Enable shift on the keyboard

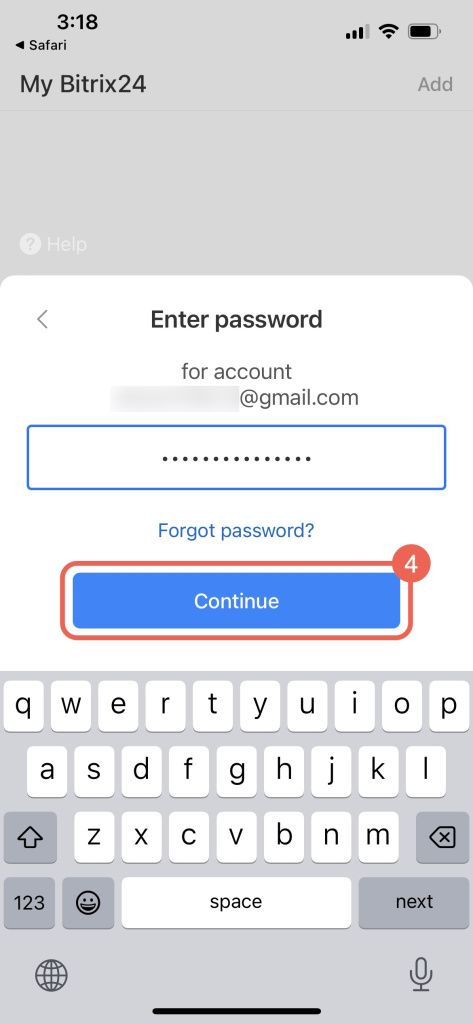tap(30, 837)
